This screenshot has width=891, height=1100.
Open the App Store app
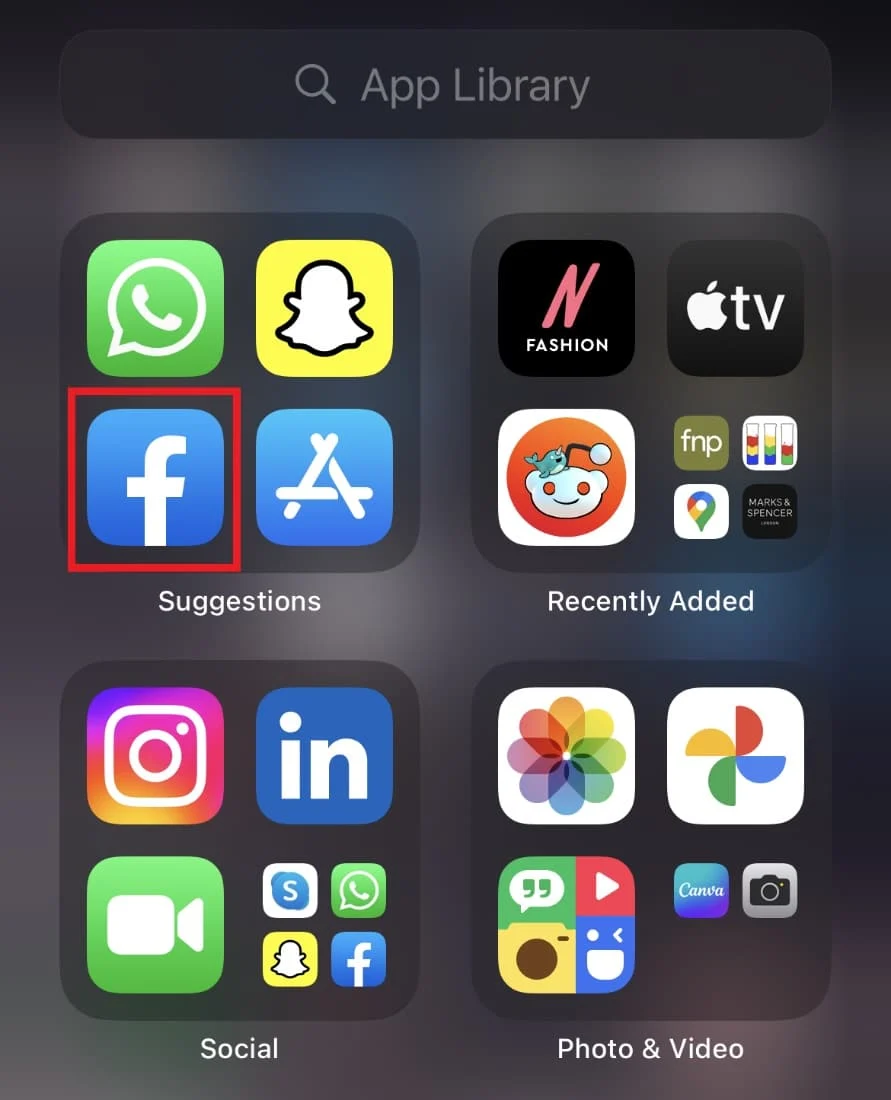pyautogui.click(x=324, y=477)
